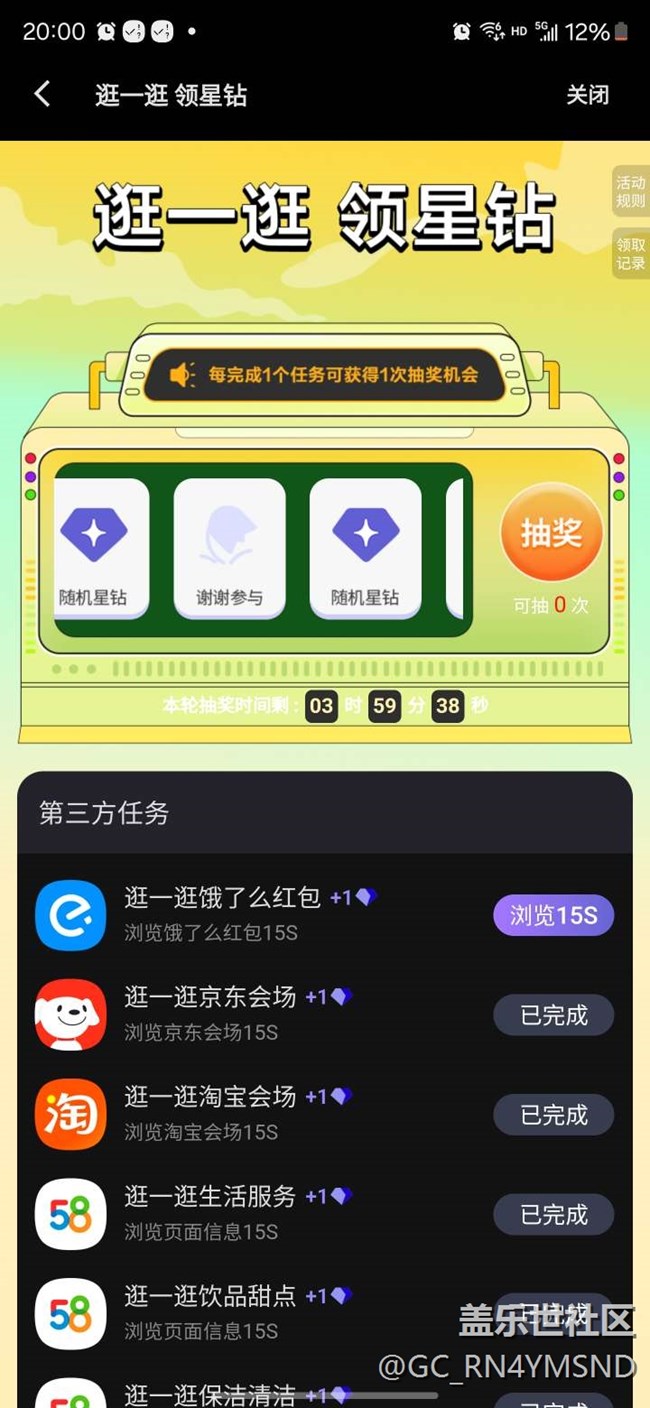Open 活动规则 side tab
This screenshot has height=1408, width=650.
(631, 191)
